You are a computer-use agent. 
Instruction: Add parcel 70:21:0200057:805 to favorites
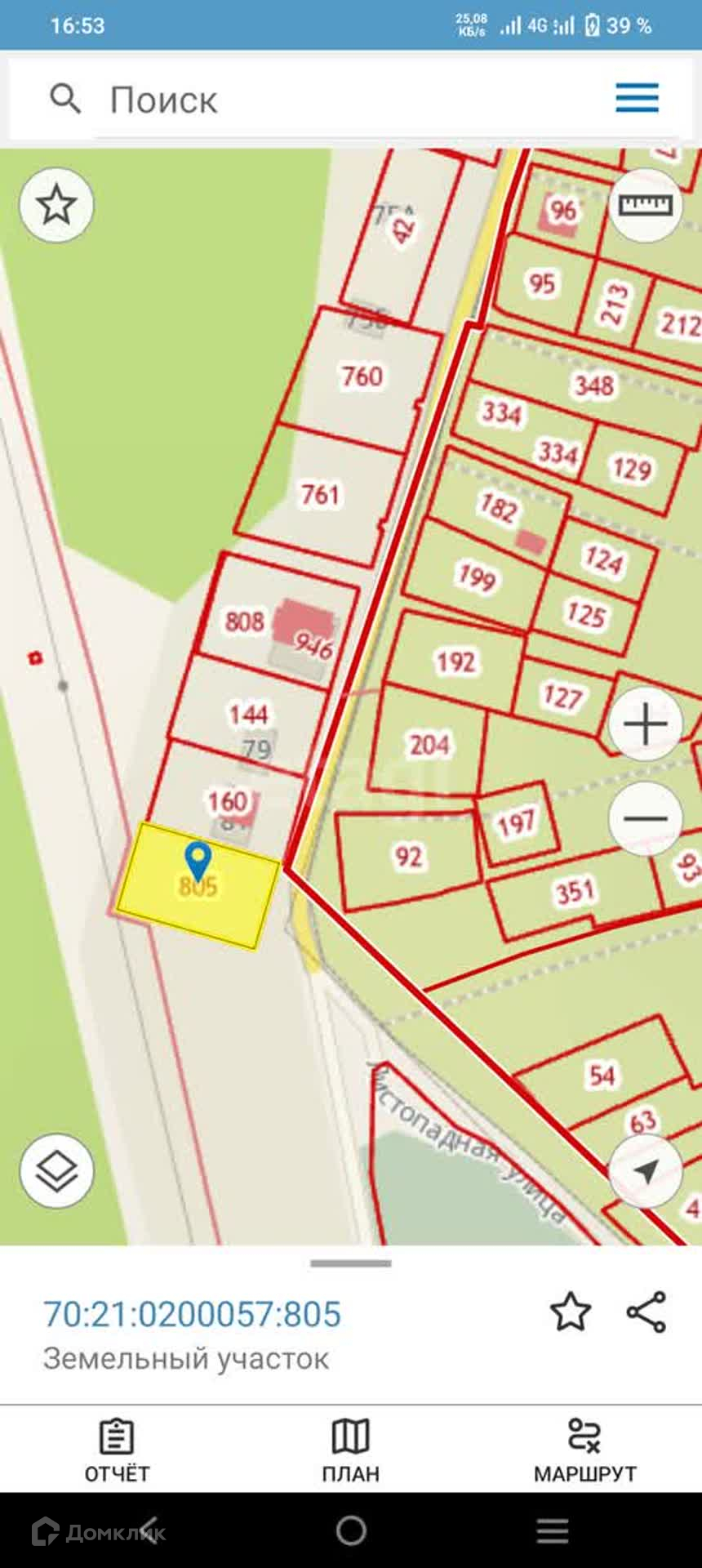(x=571, y=1312)
